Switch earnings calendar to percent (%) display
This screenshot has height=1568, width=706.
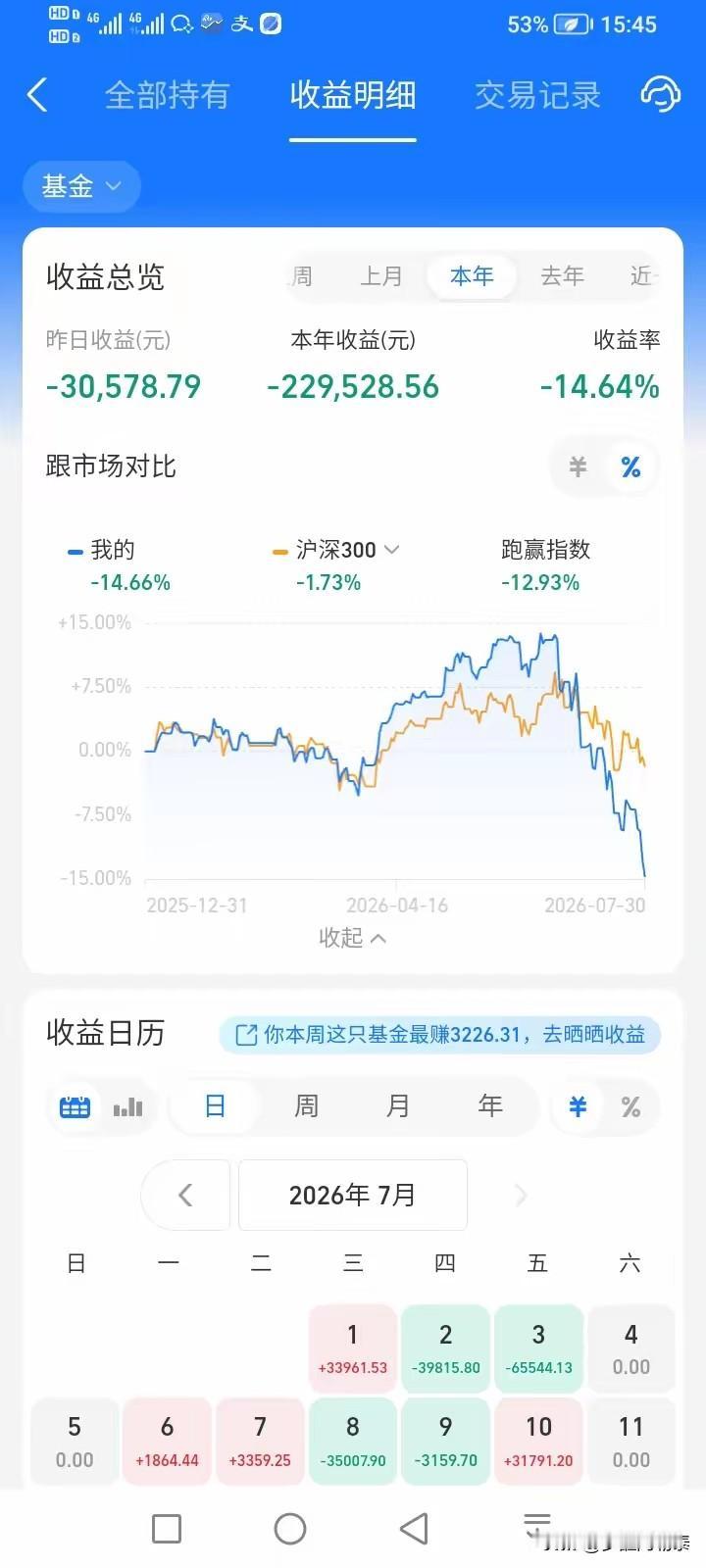click(630, 1107)
